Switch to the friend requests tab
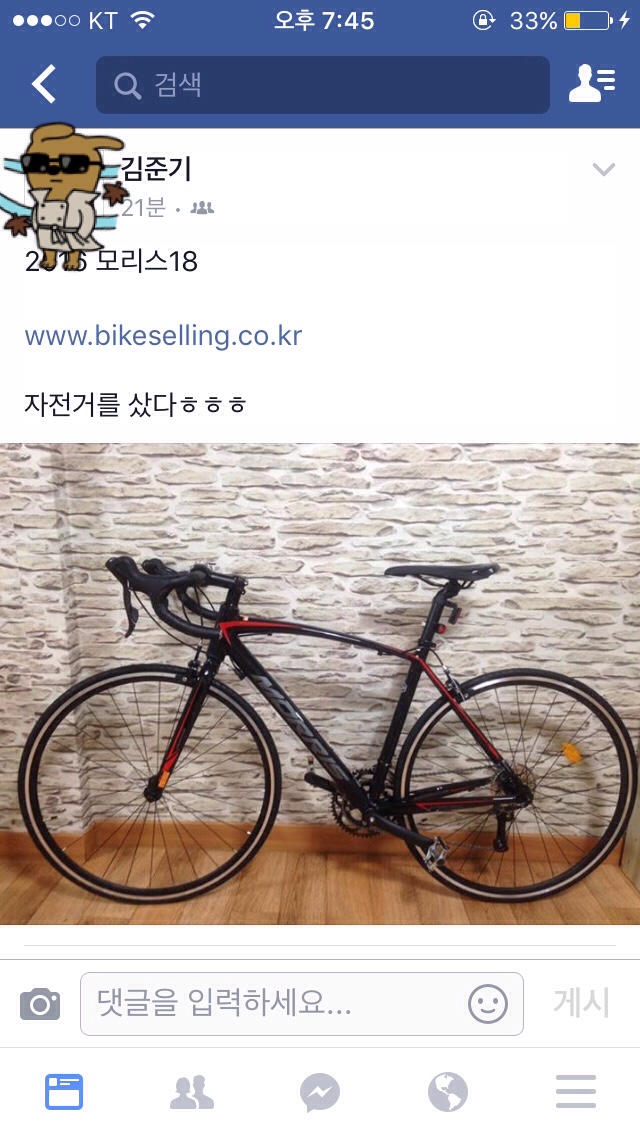Screen dimensions: 640x1136 (x=192, y=1092)
